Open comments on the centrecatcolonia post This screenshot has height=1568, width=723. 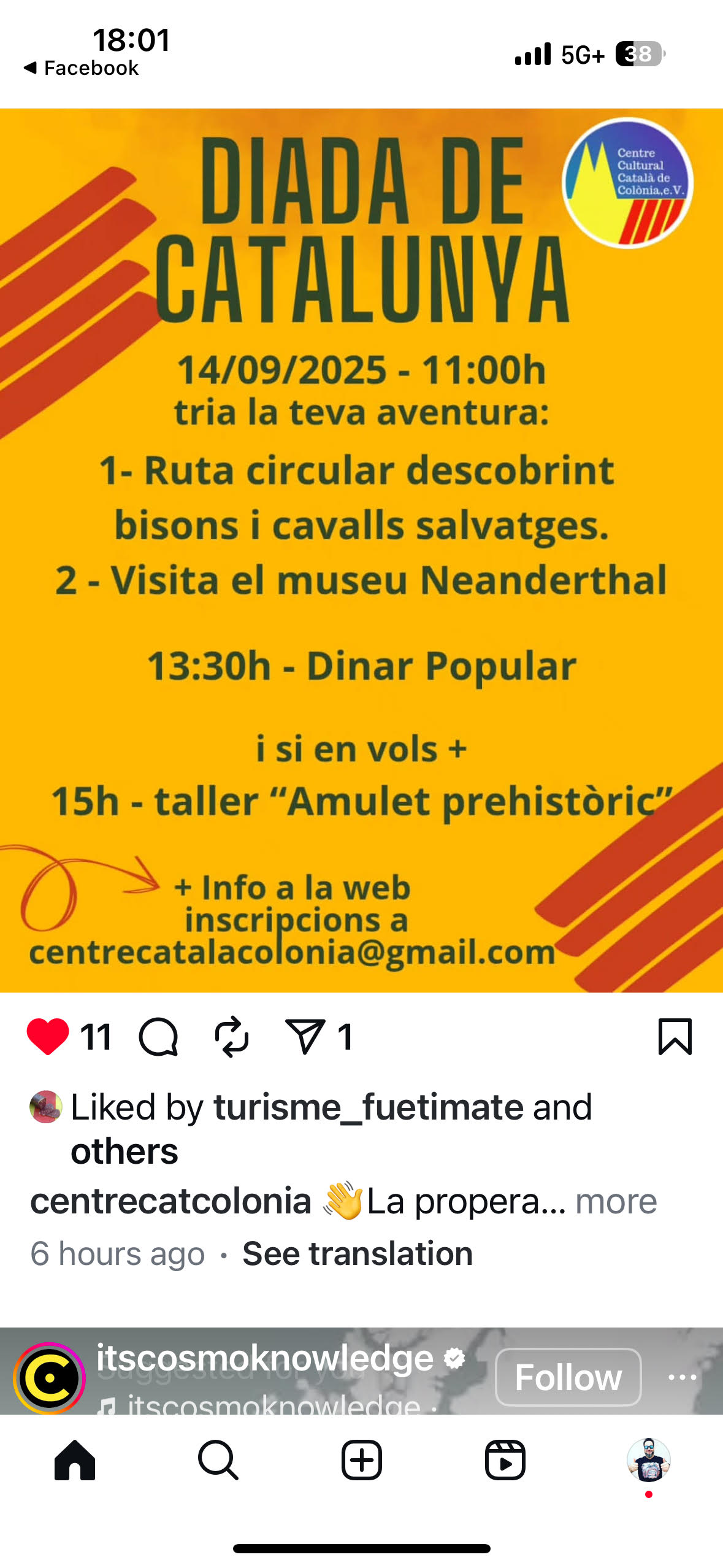pyautogui.click(x=158, y=1037)
